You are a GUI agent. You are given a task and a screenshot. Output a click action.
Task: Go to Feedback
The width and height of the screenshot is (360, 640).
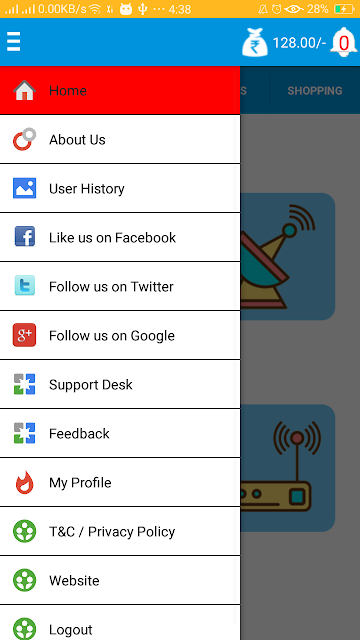(120, 433)
